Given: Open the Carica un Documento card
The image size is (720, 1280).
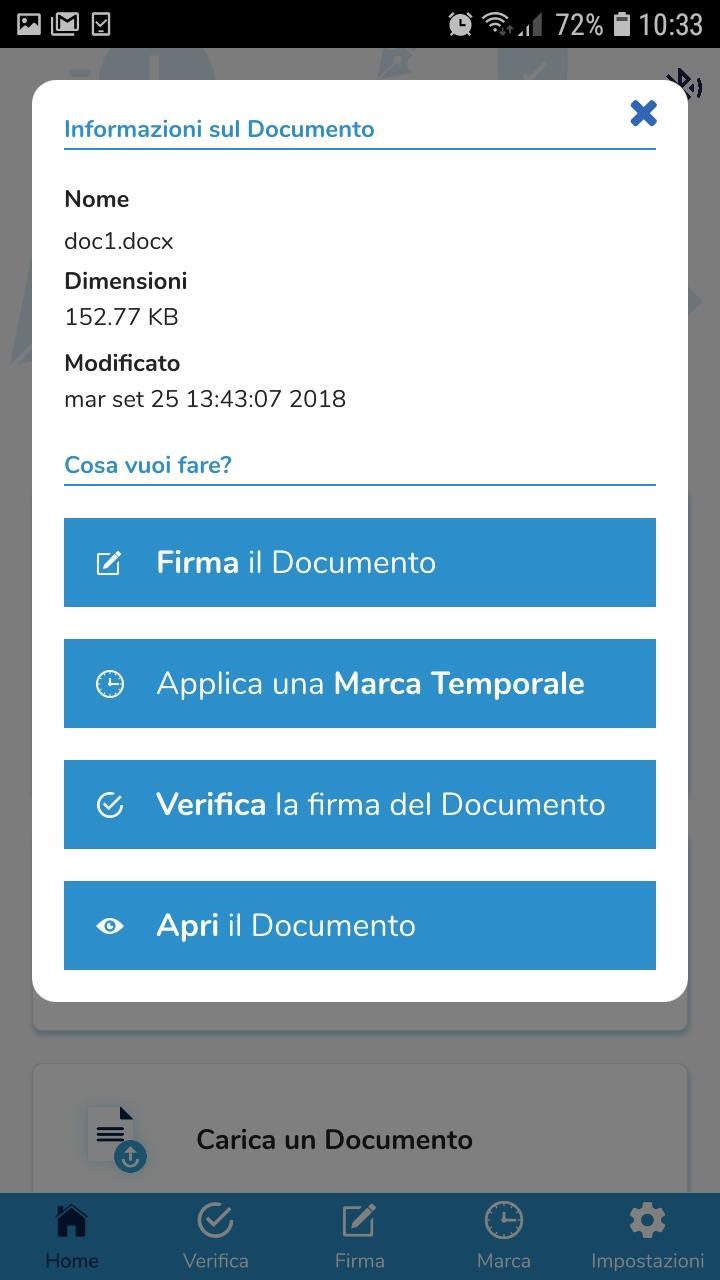Looking at the screenshot, I should tap(360, 1138).
